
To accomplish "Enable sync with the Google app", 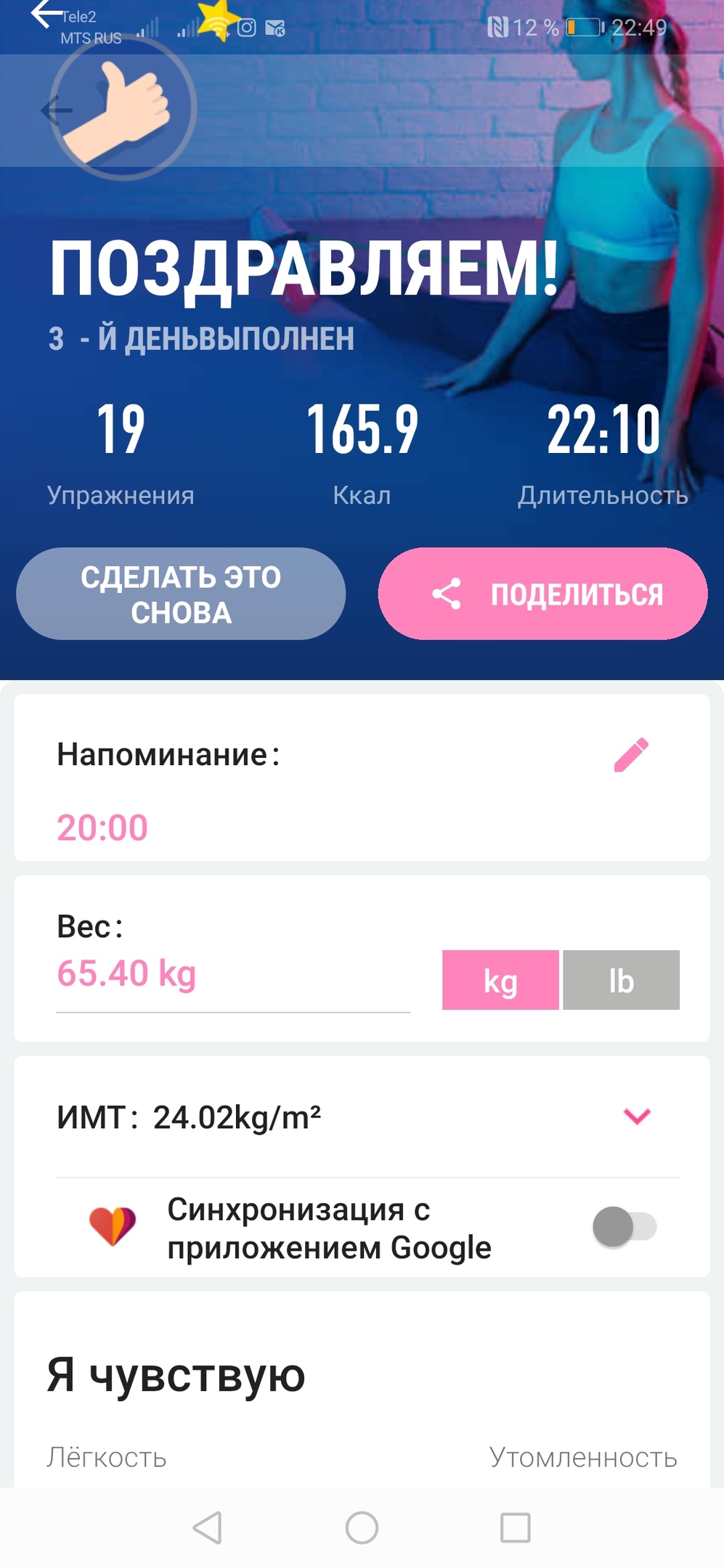I will [624, 1227].
